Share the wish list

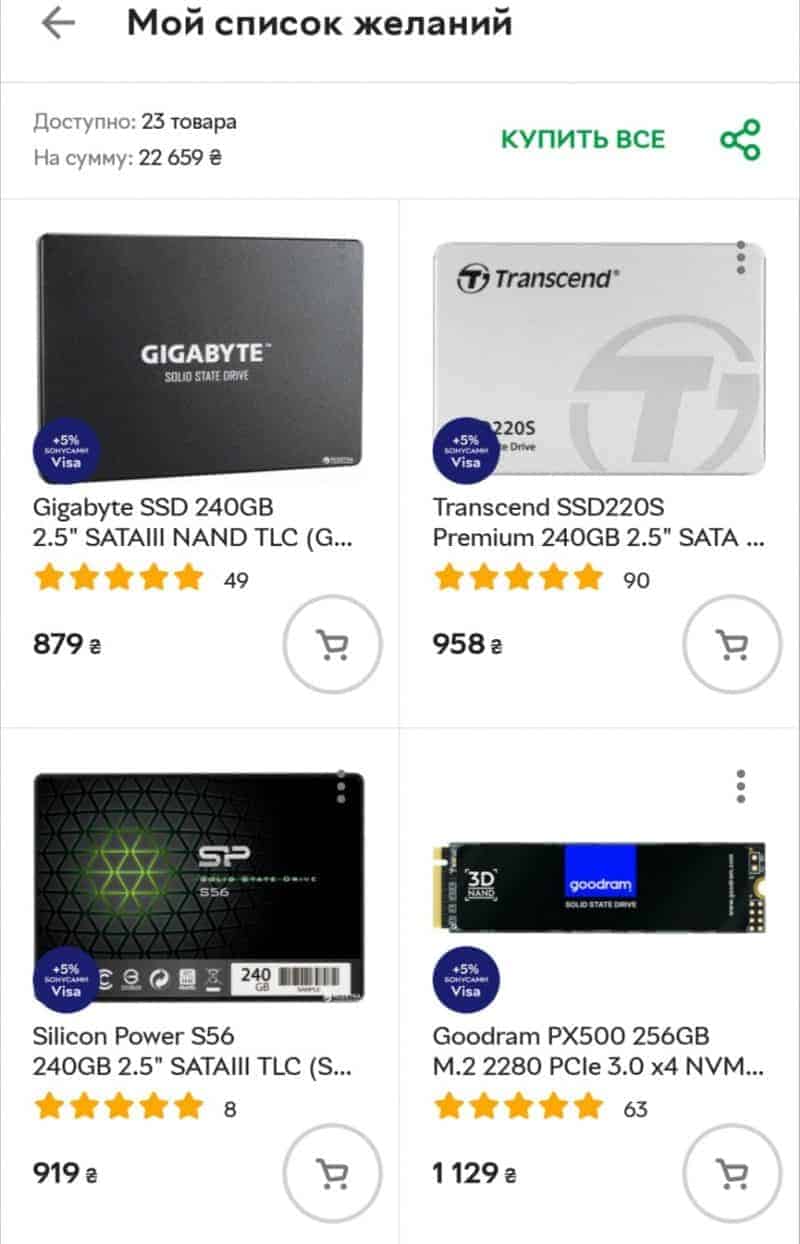[741, 139]
